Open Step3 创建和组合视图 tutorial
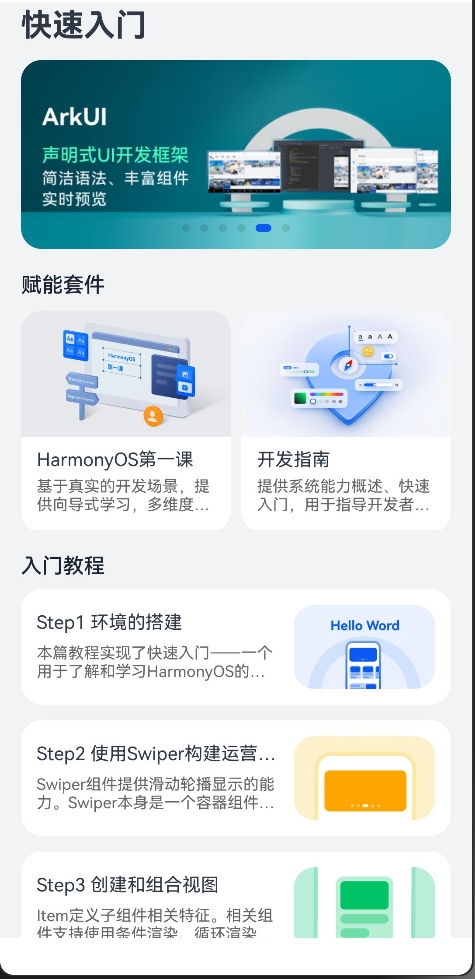The width and height of the screenshot is (475, 979). pos(236,895)
